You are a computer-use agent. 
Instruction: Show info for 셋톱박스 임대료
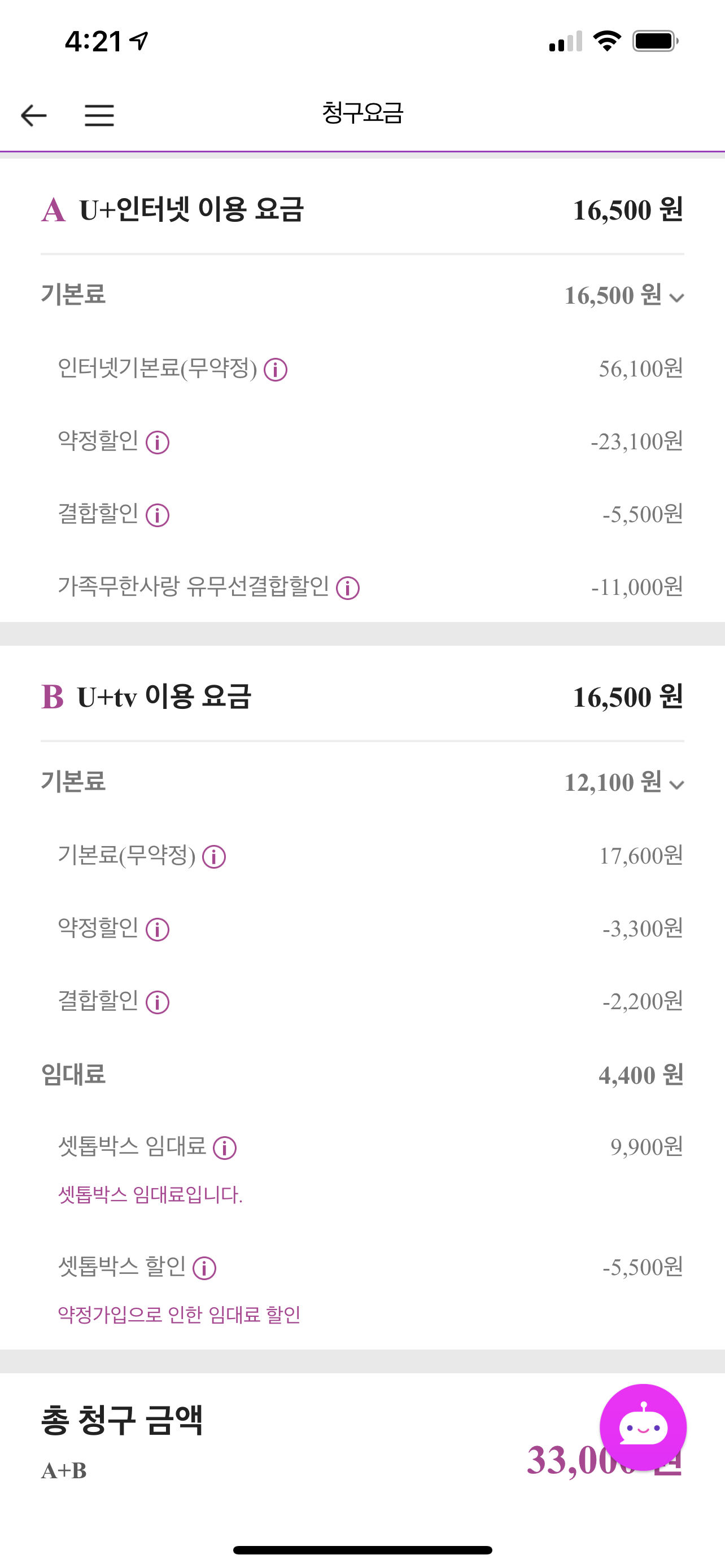coord(225,1148)
